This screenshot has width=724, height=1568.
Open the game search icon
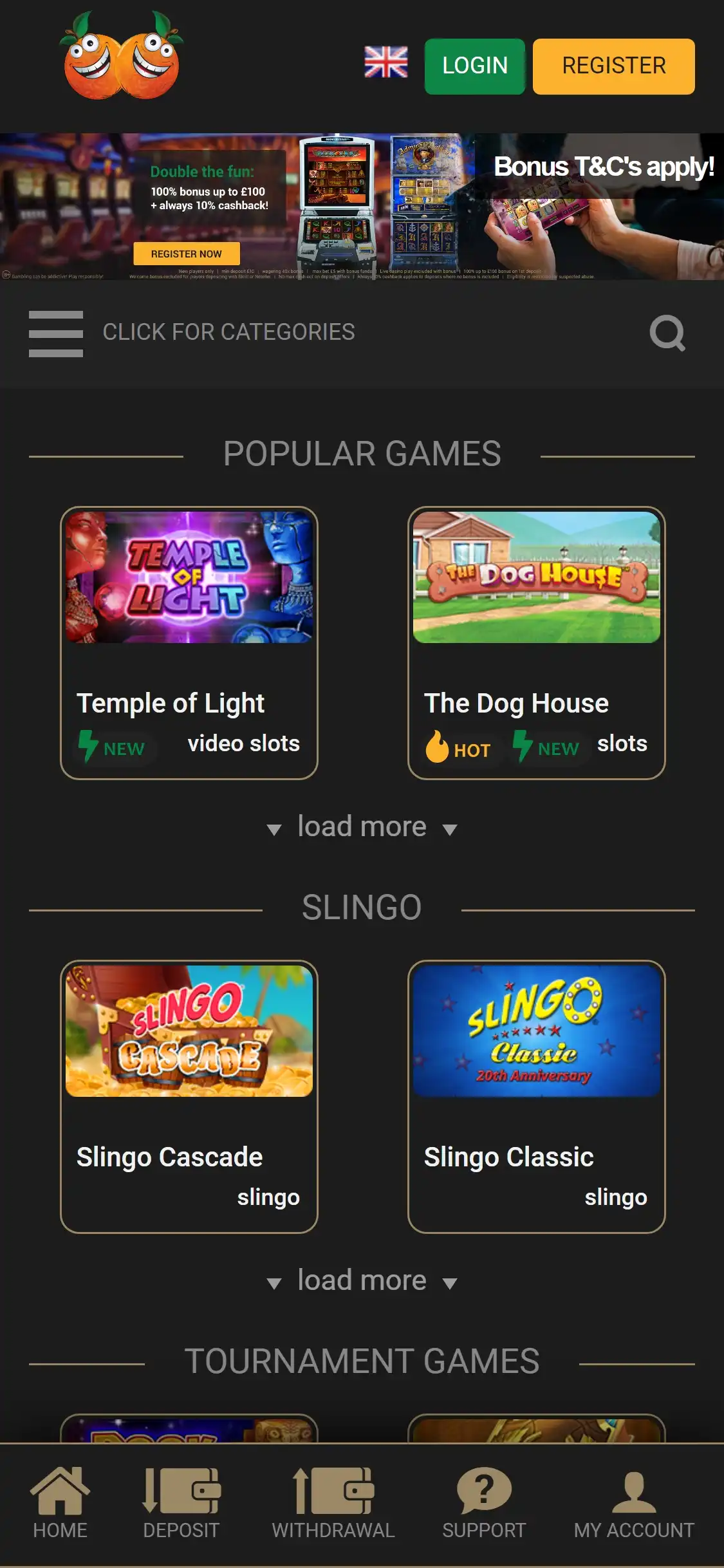pos(667,333)
